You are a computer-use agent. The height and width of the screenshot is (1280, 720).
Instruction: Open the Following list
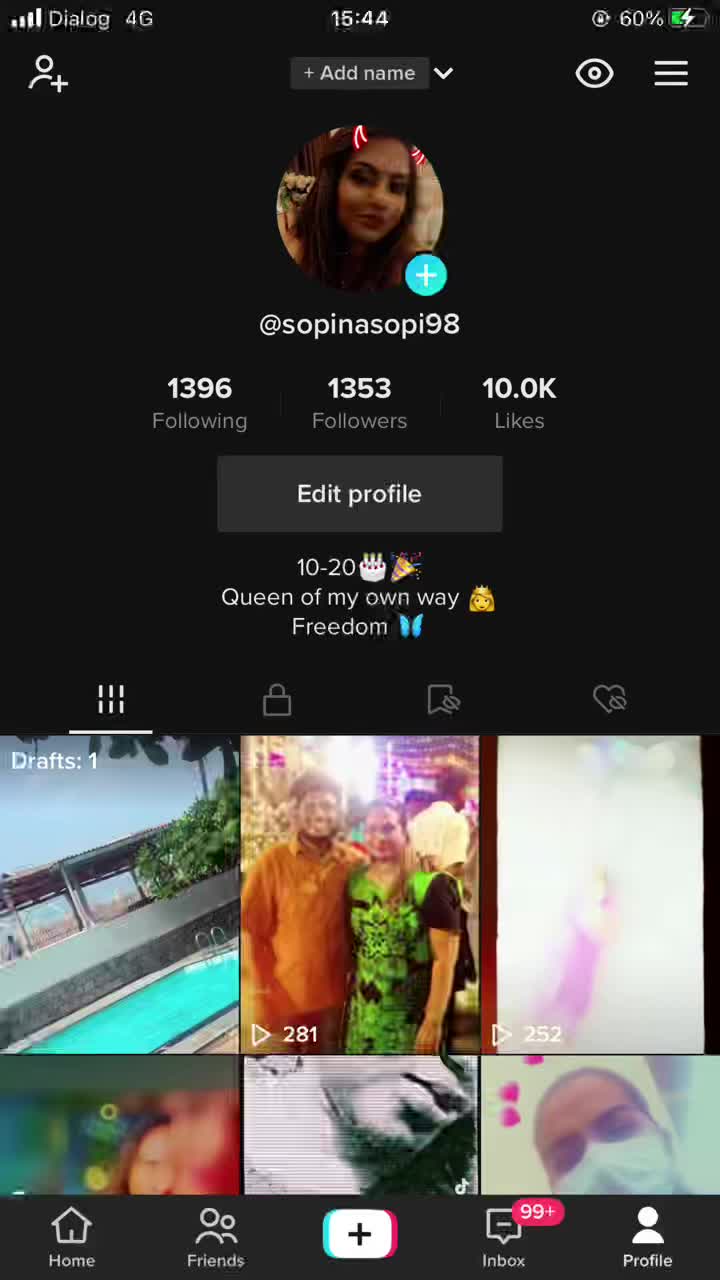(199, 402)
